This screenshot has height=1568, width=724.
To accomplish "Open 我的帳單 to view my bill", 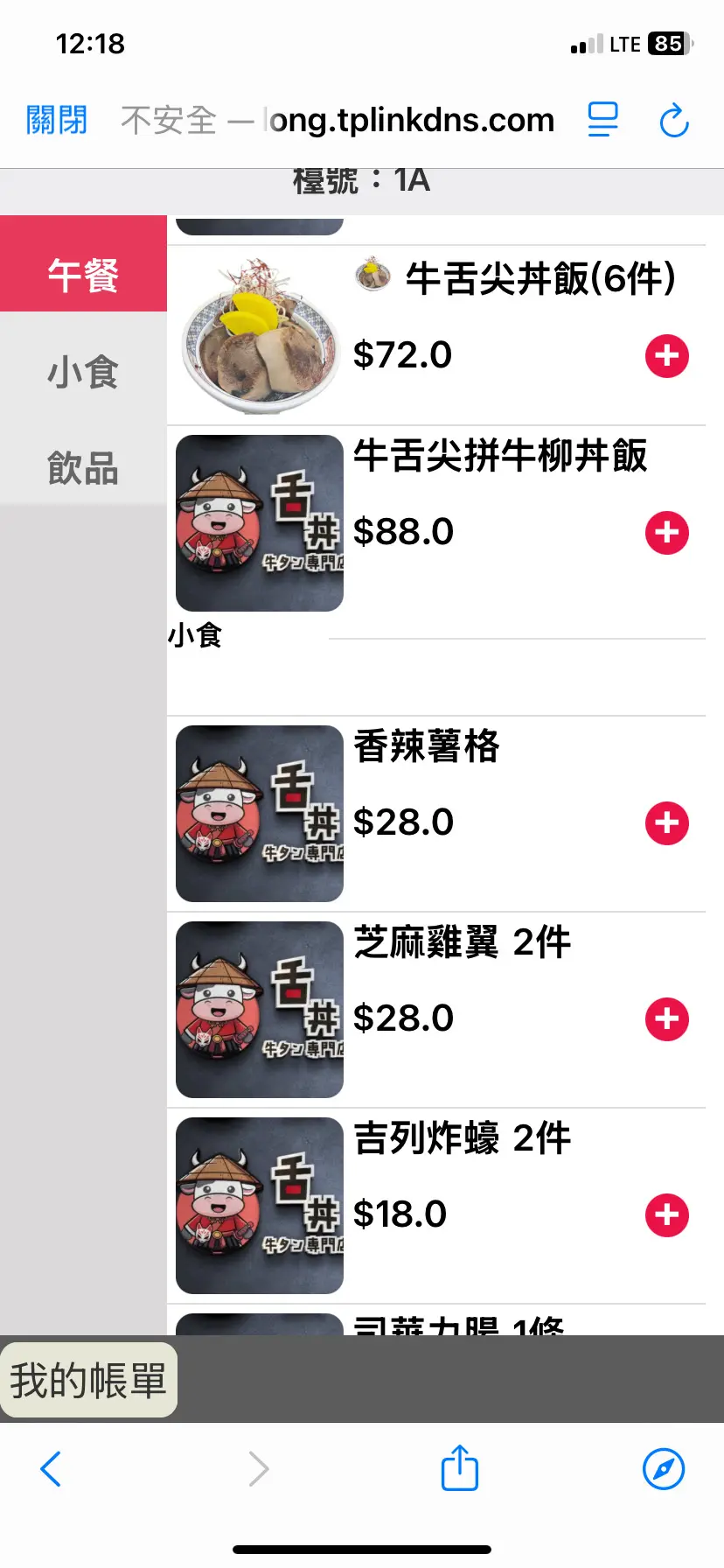I will point(89,1380).
